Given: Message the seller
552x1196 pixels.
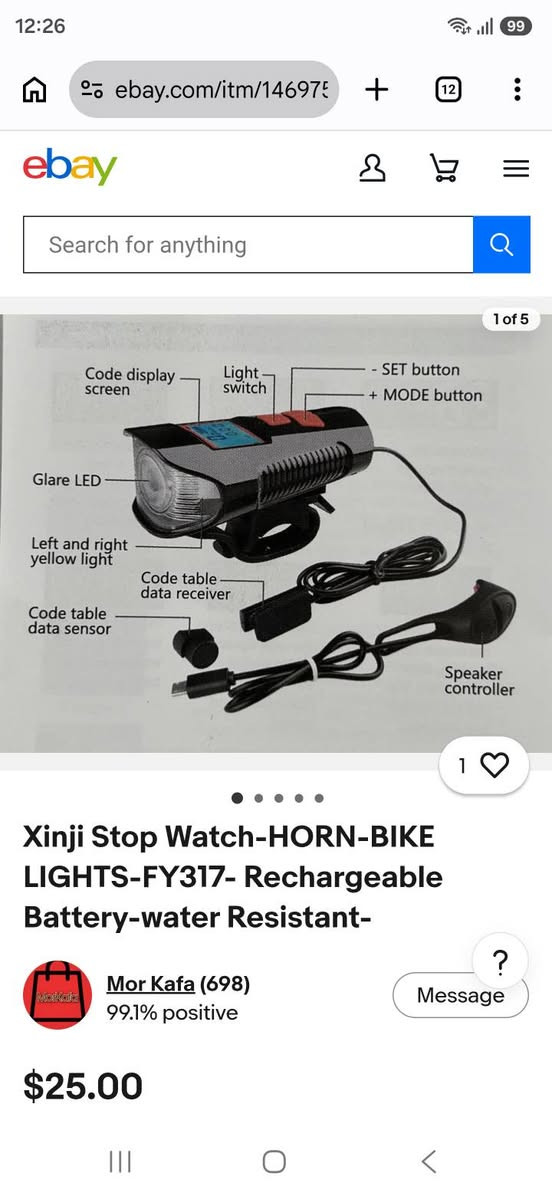Looking at the screenshot, I should pyautogui.click(x=461, y=995).
